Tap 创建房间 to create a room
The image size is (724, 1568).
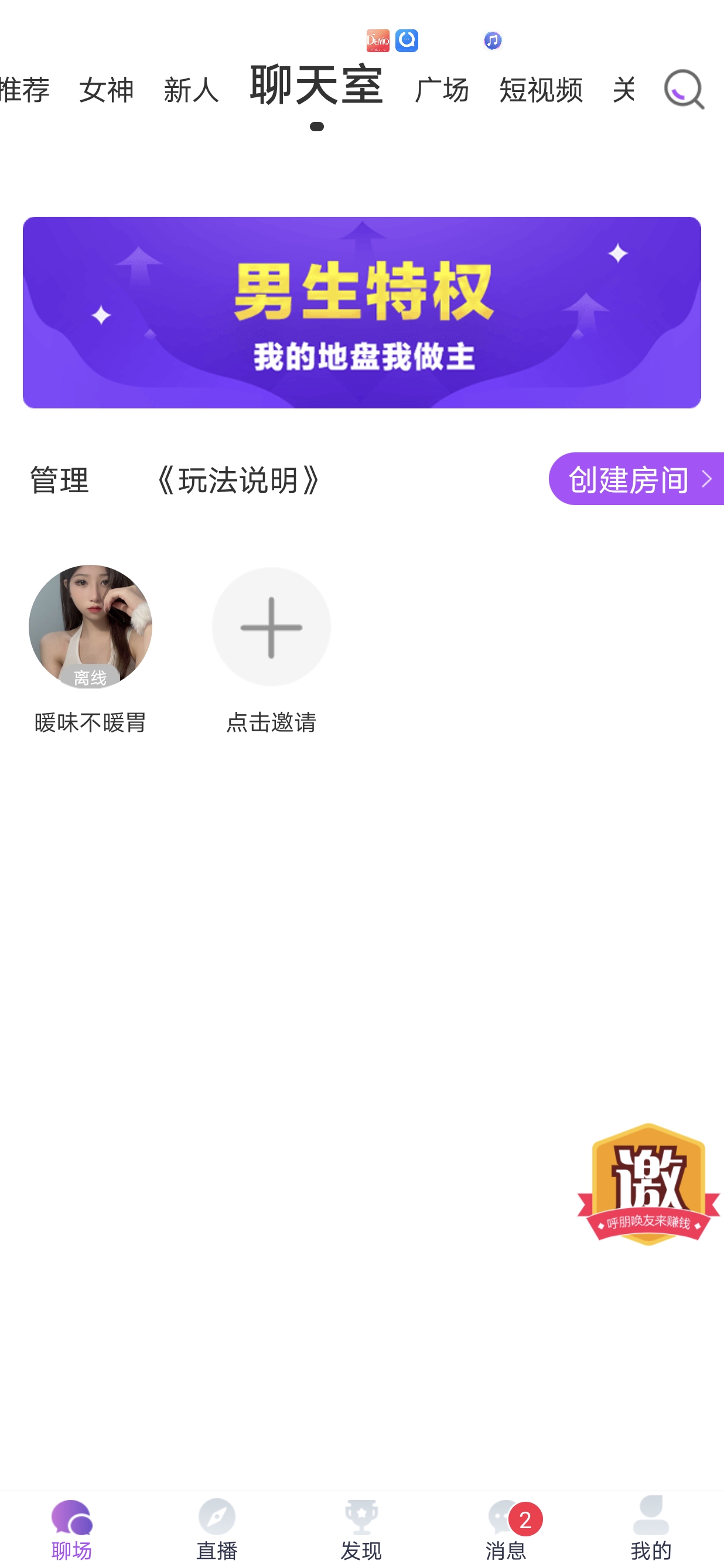click(636, 479)
